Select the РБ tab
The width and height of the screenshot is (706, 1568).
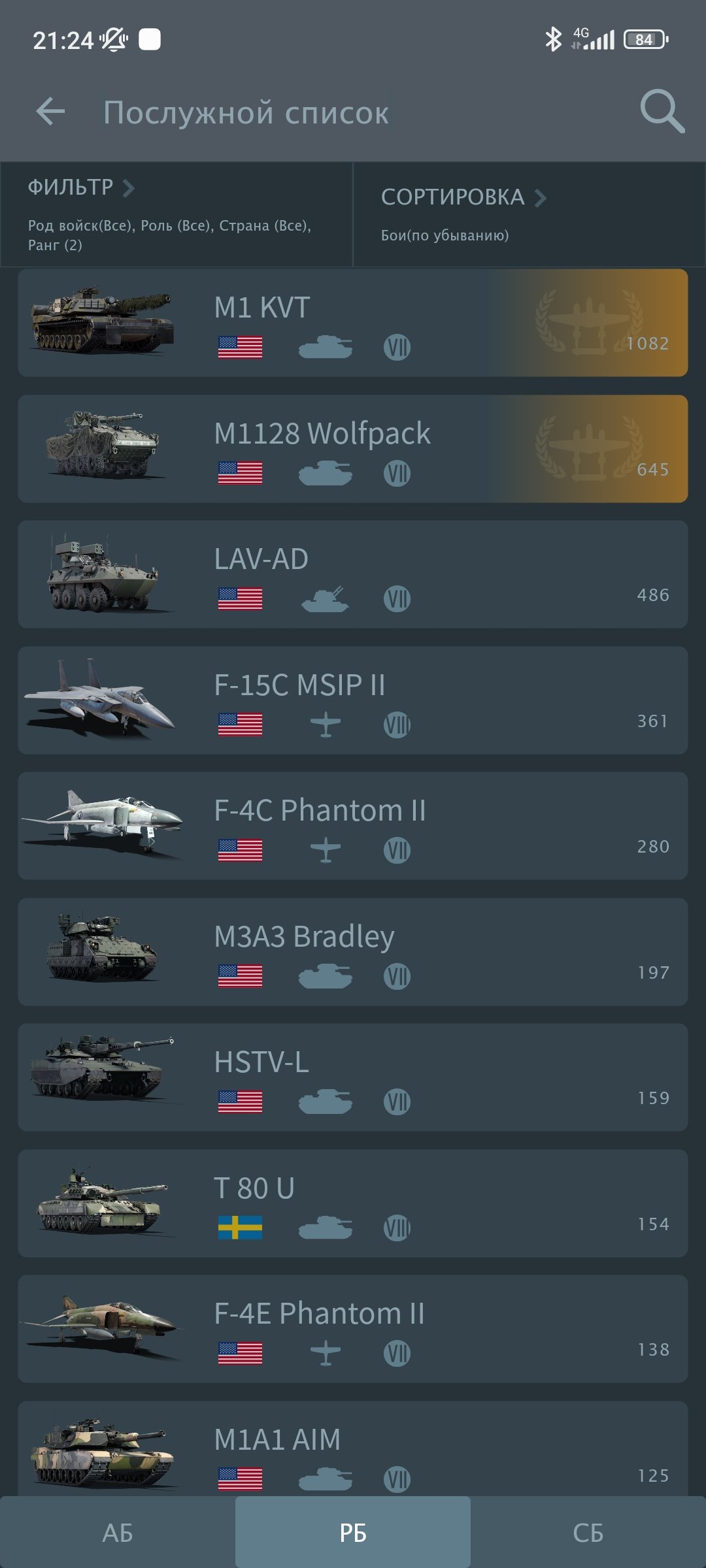(353, 1532)
